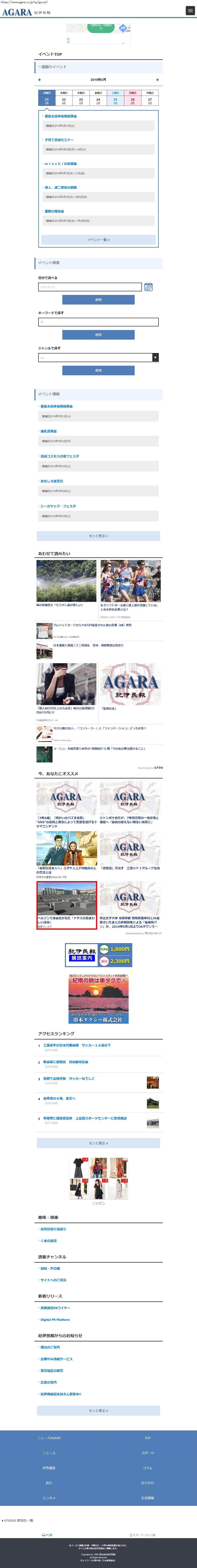This screenshot has width=197, height=1568.
Task: Open 47NEWS 参加社一覧 link
Action: 18,1520
